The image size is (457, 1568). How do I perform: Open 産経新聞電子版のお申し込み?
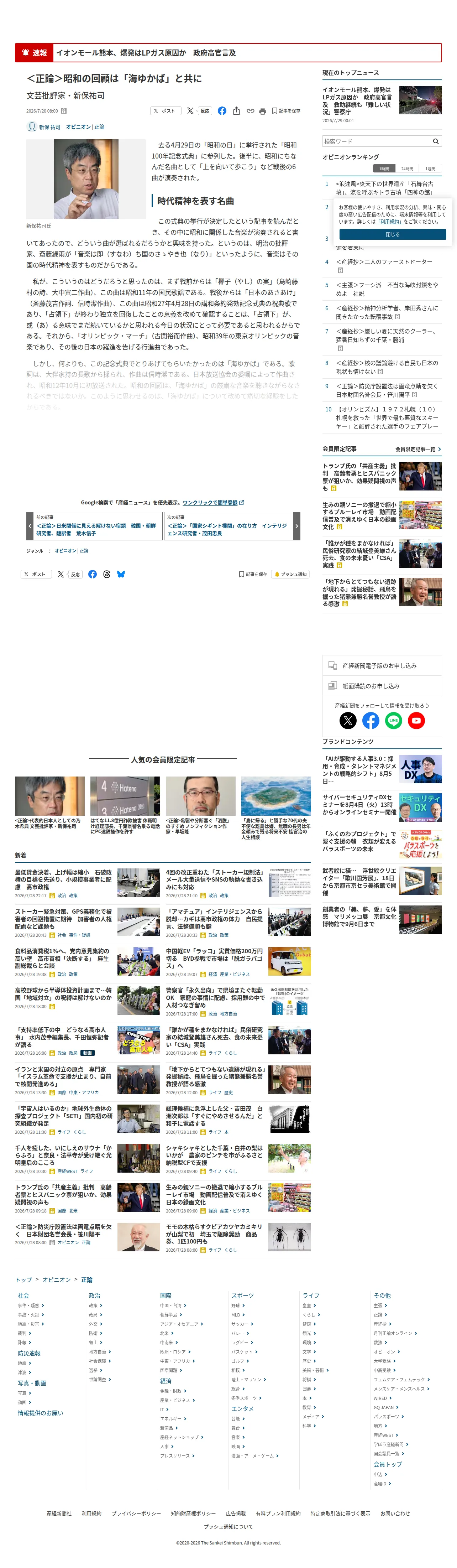point(382,666)
